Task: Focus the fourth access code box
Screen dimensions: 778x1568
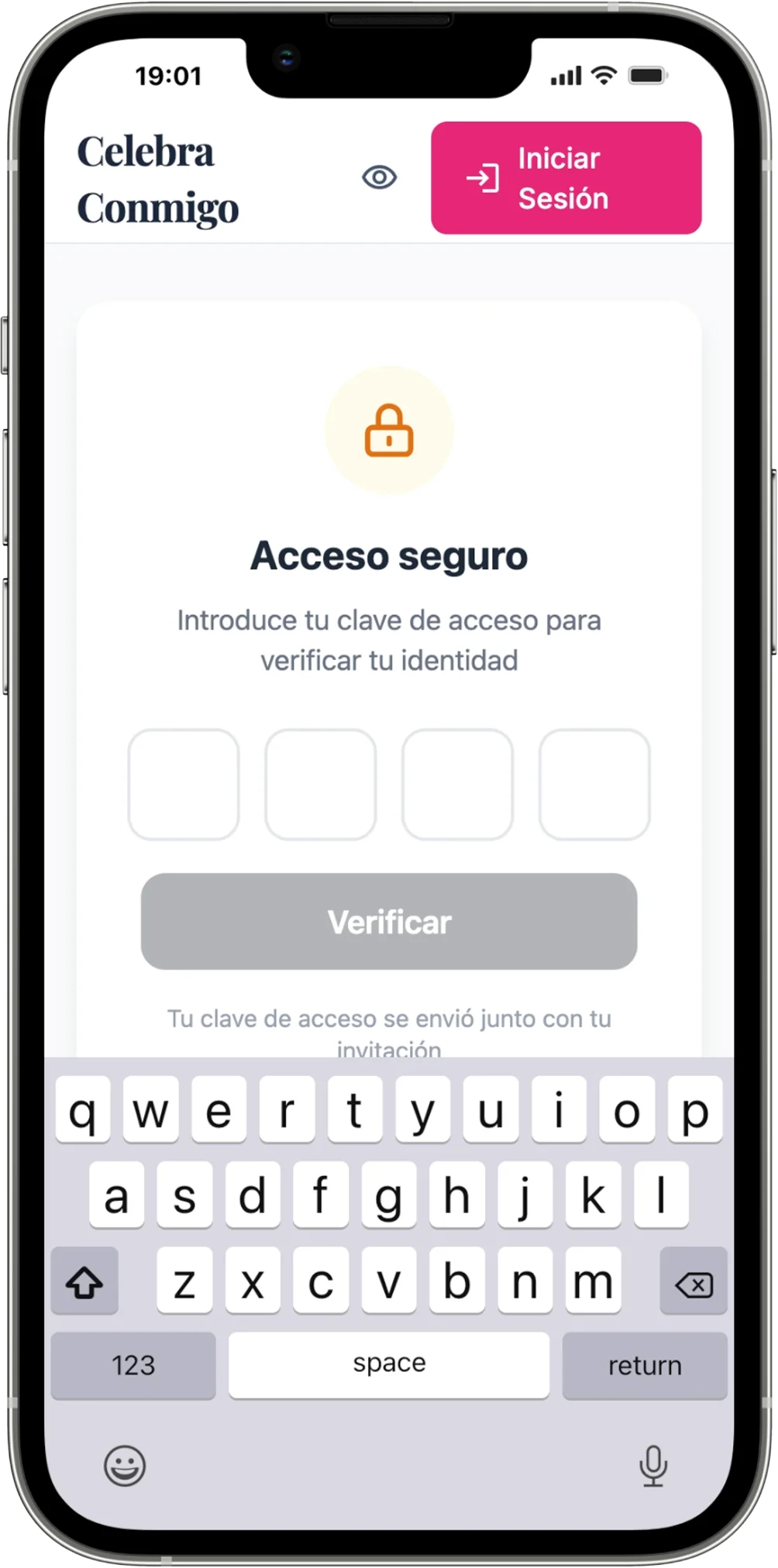Action: (594, 784)
